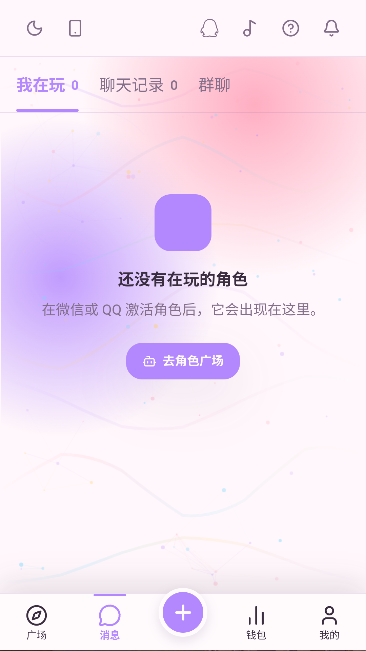
Task: Toggle dark mode with the moon icon
Action: pos(34,29)
